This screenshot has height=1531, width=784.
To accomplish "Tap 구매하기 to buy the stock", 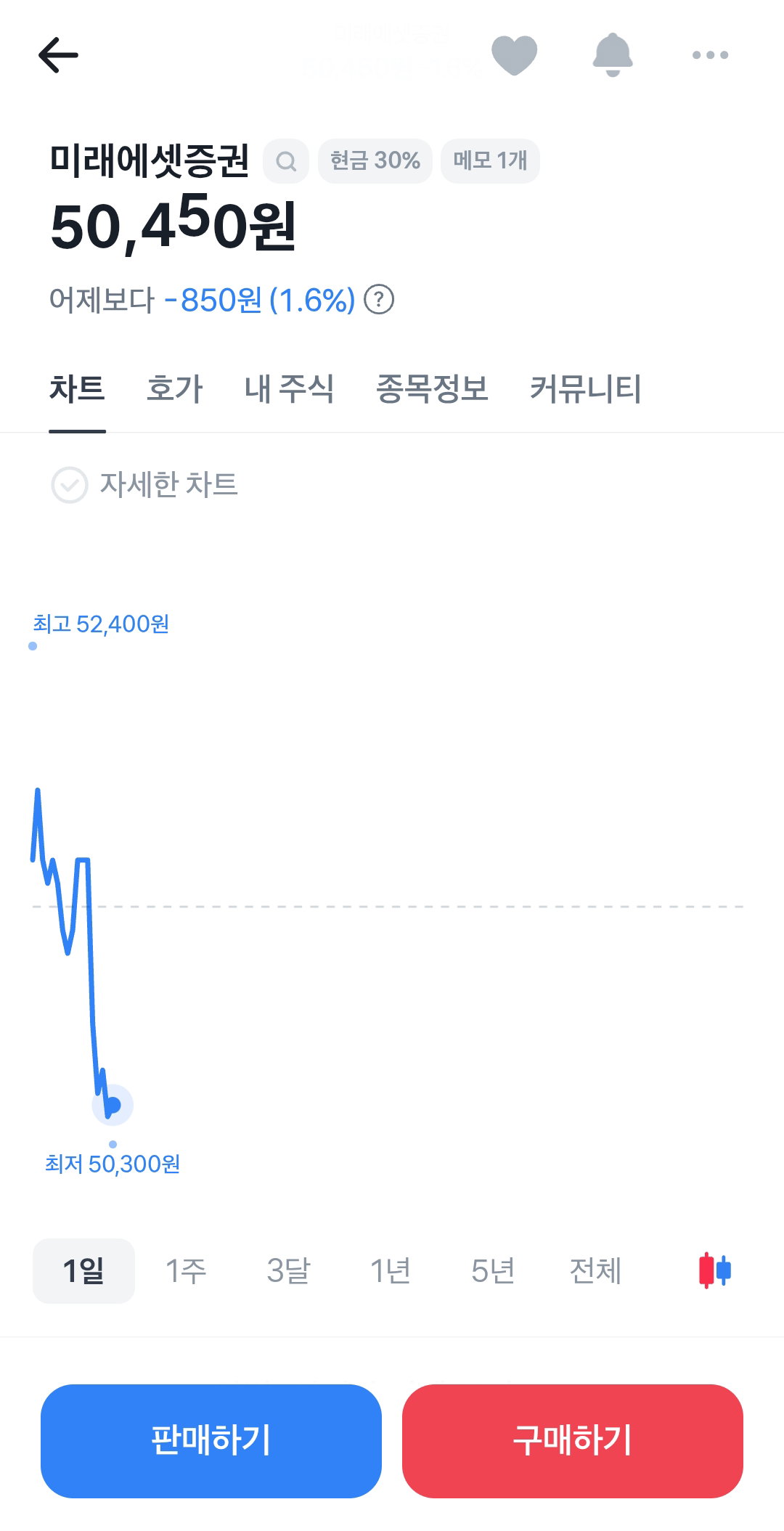I will click(573, 1441).
